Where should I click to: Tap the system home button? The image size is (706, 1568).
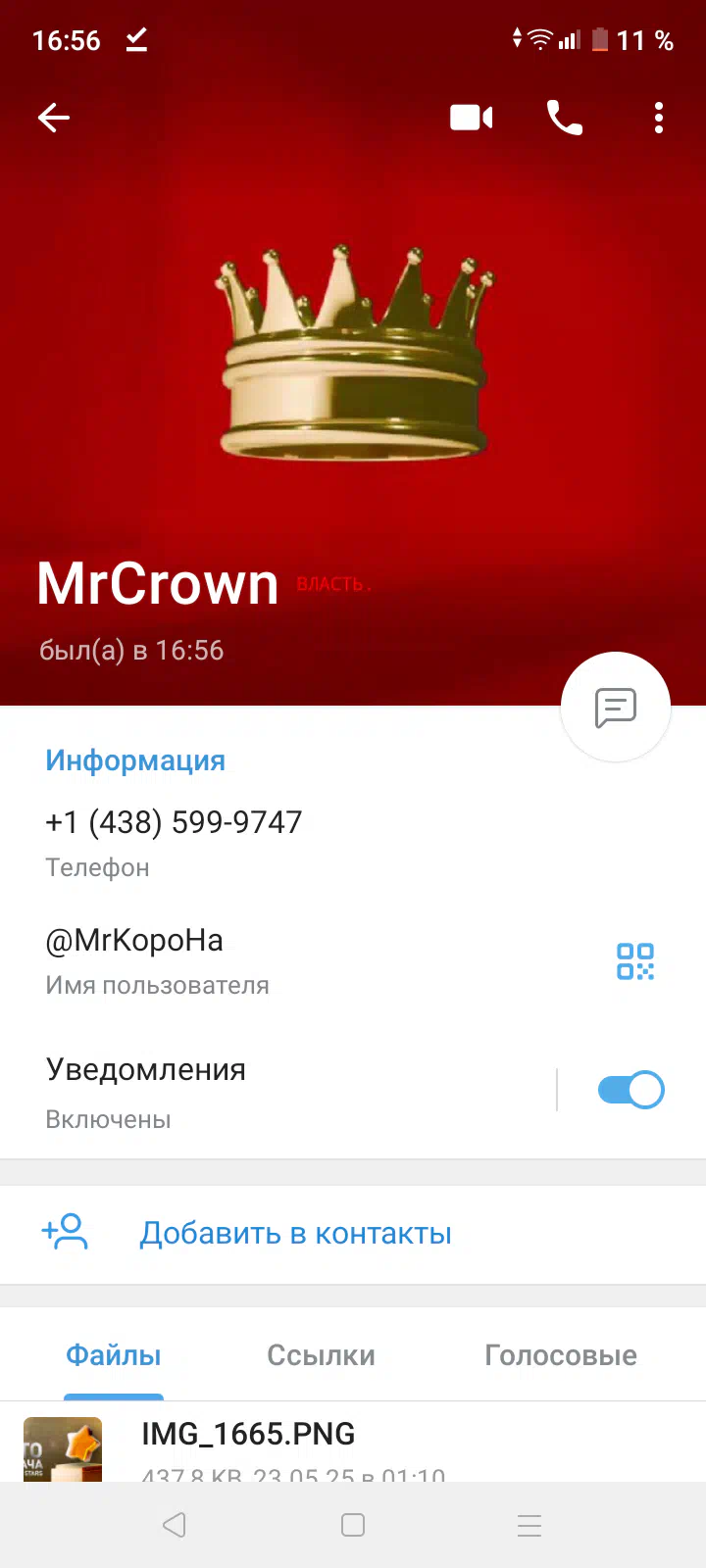pos(353,1525)
